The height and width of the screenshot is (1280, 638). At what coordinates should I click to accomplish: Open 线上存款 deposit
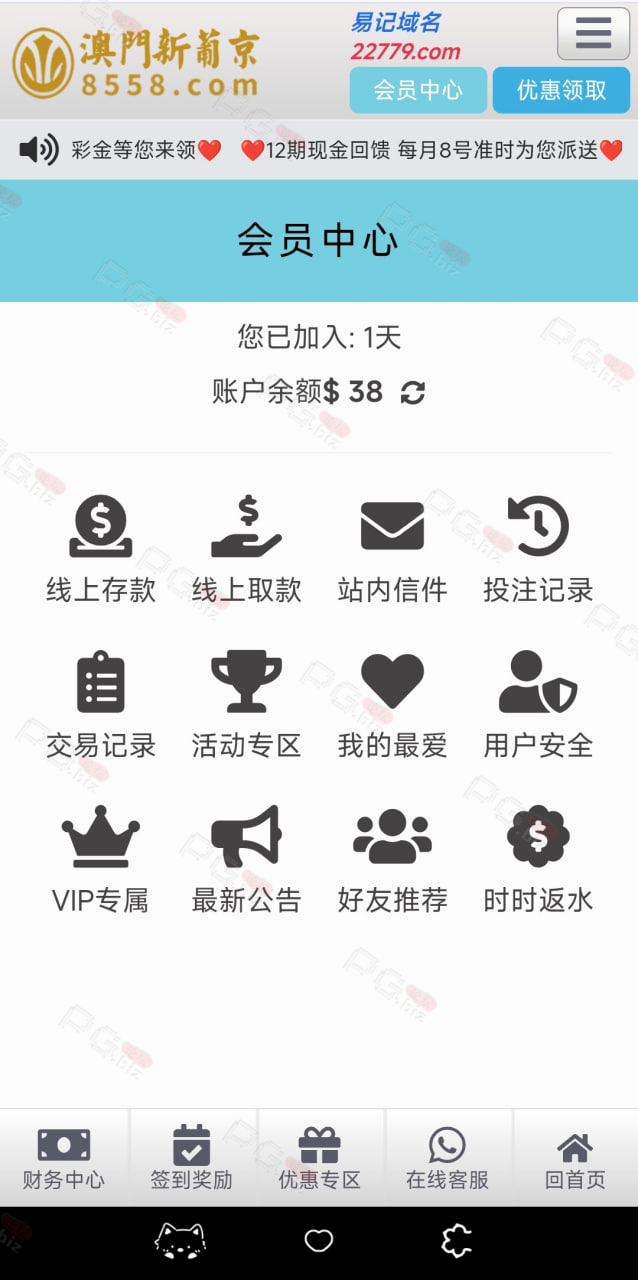click(101, 550)
